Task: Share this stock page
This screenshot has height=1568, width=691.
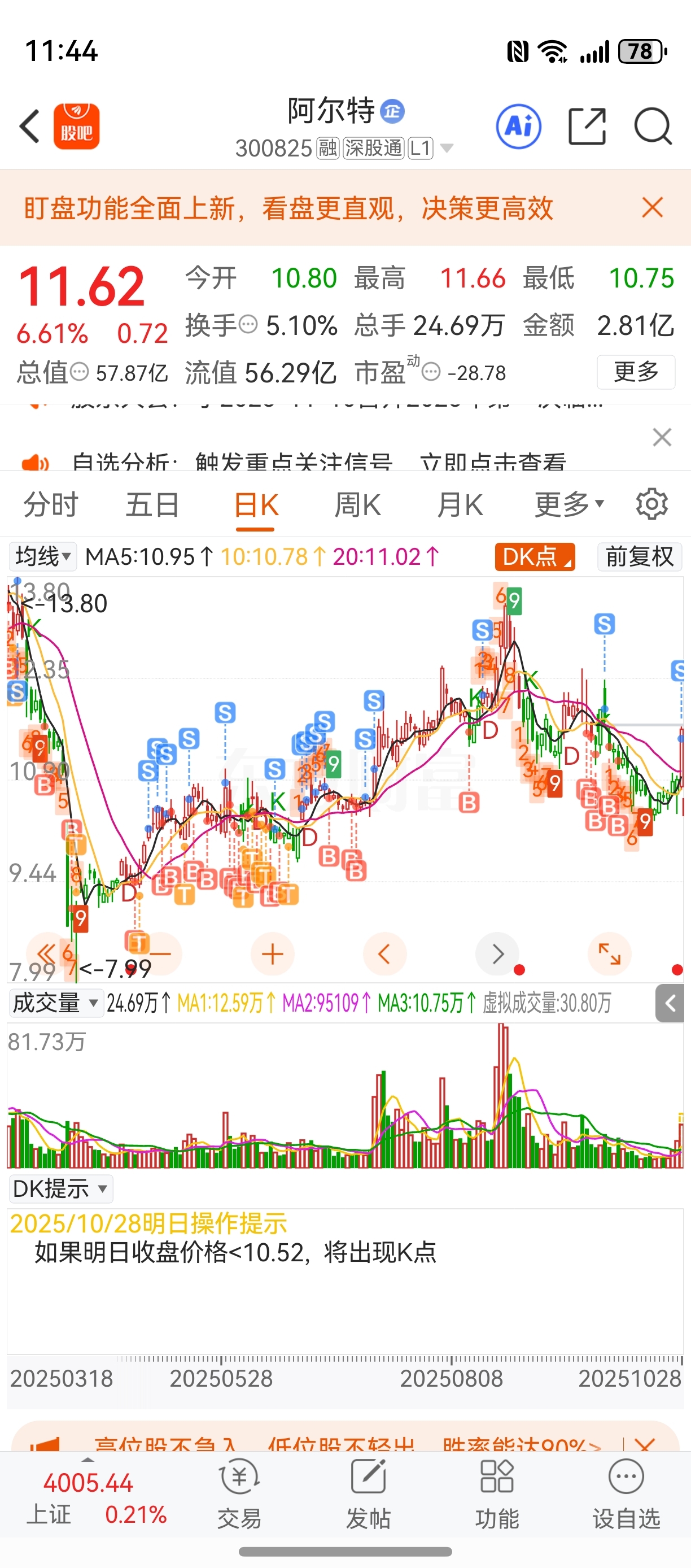Action: pyautogui.click(x=587, y=127)
